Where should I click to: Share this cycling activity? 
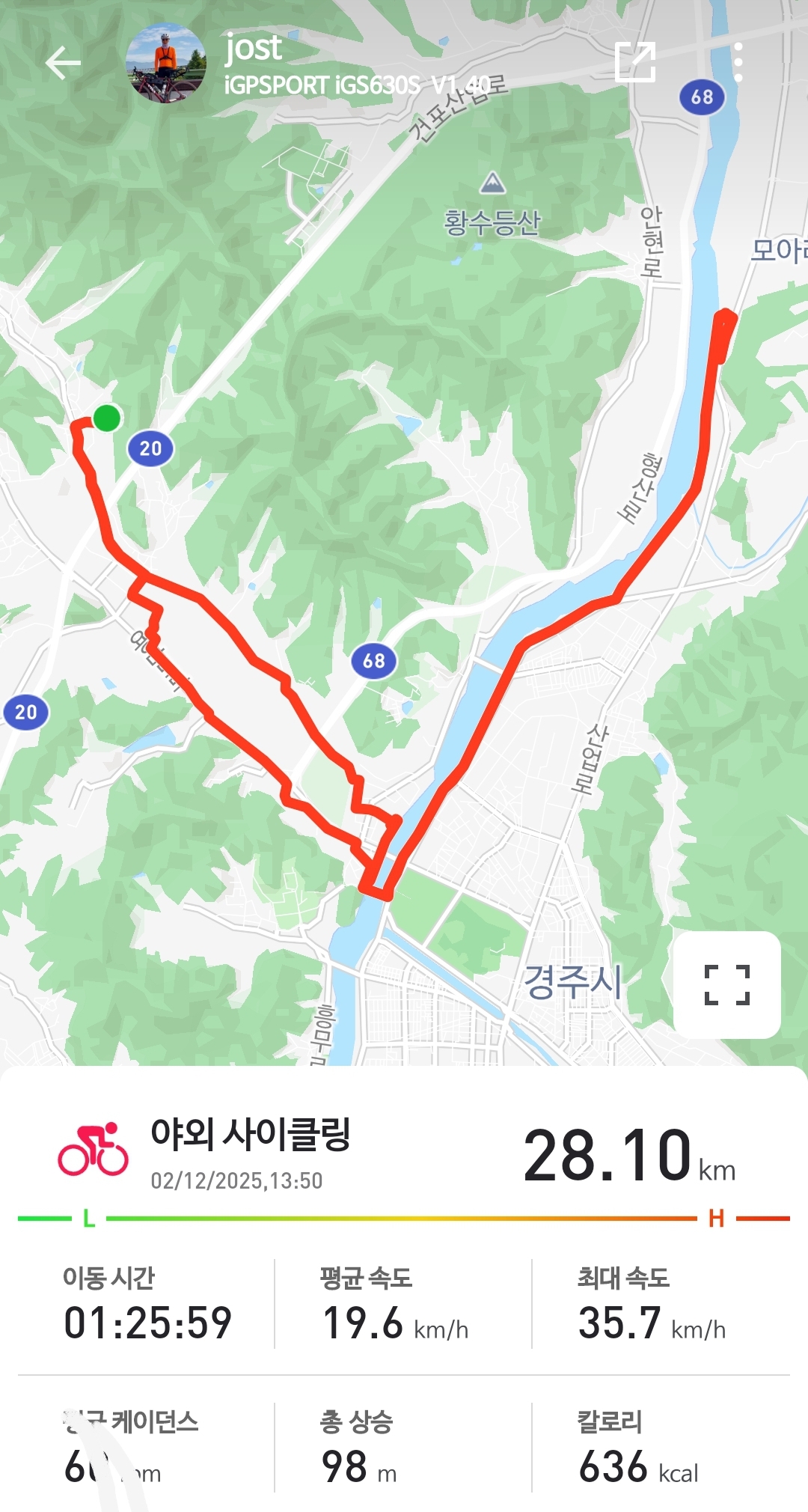click(634, 62)
